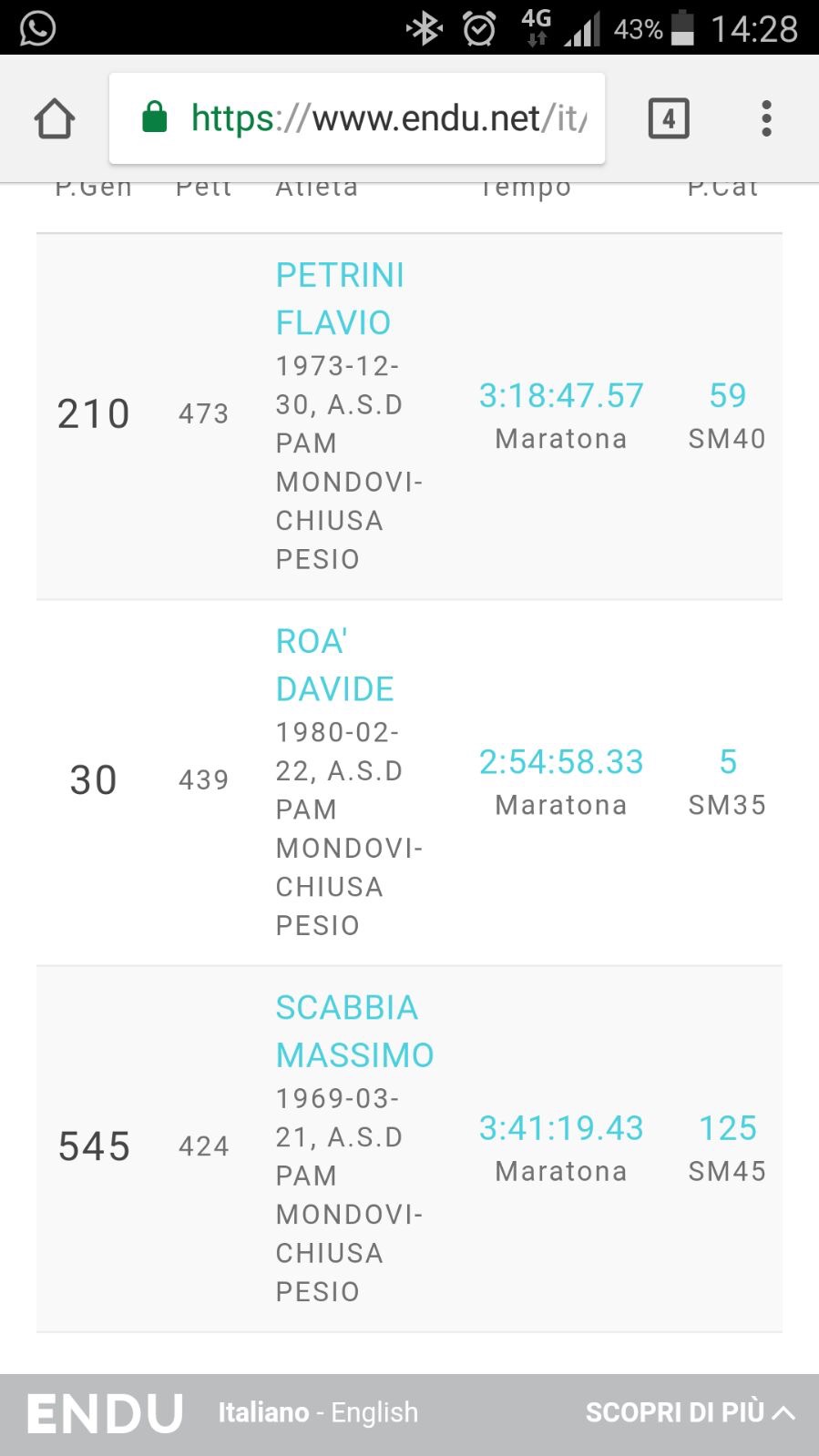Expand the Scopri di più panel

point(691,1412)
